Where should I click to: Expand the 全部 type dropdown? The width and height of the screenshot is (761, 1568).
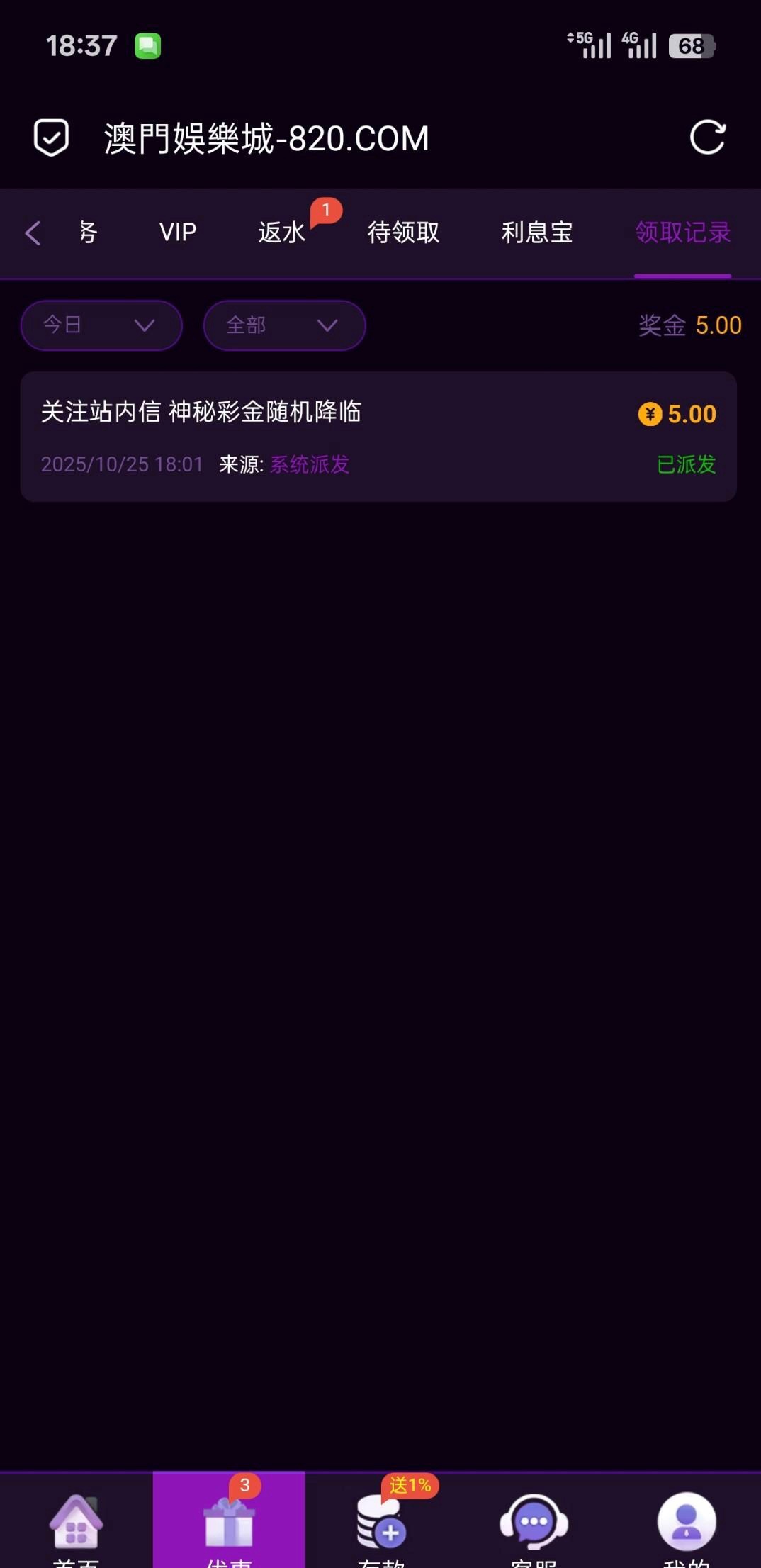284,325
